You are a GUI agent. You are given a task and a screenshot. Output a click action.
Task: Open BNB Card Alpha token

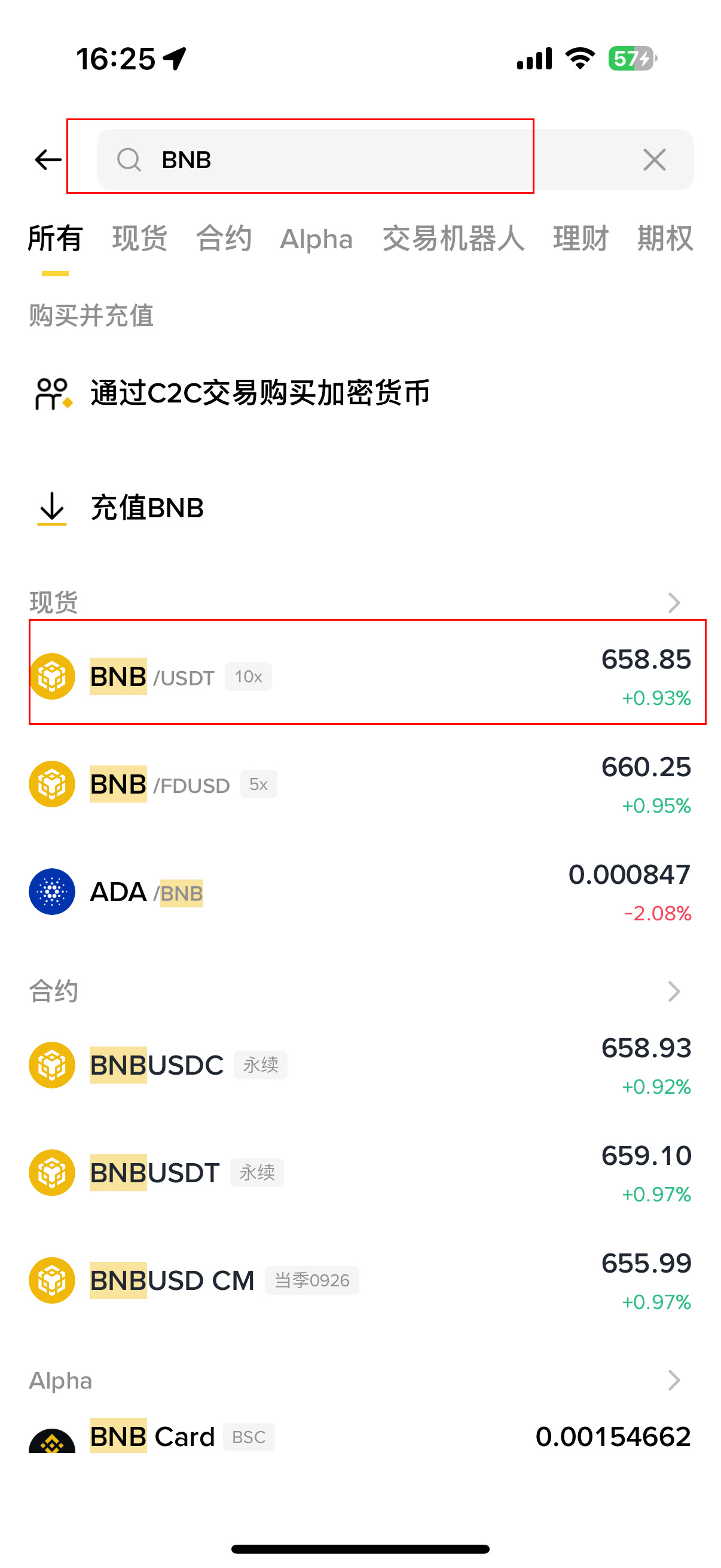[x=360, y=1436]
